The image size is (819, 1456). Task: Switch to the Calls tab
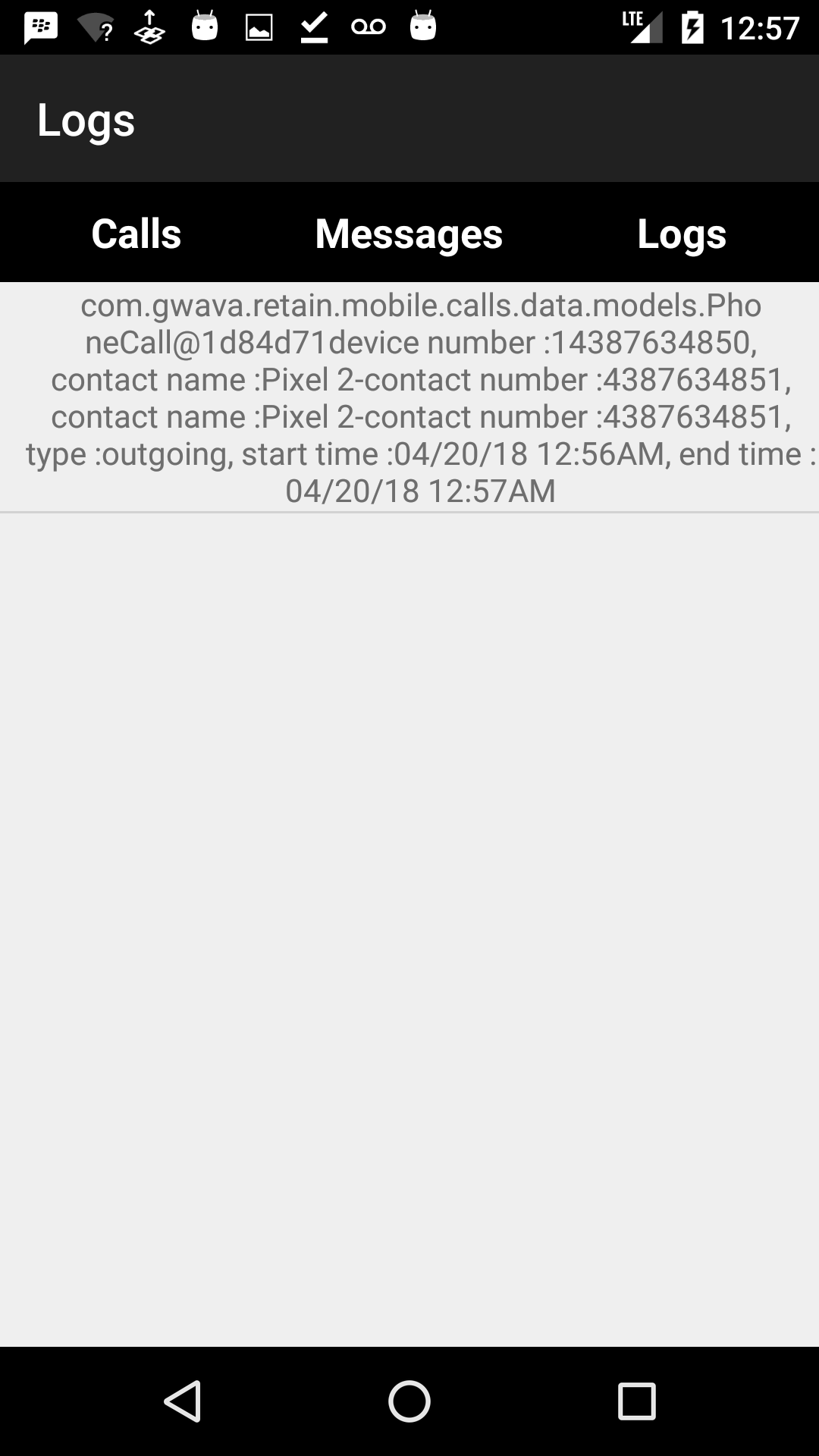click(136, 234)
